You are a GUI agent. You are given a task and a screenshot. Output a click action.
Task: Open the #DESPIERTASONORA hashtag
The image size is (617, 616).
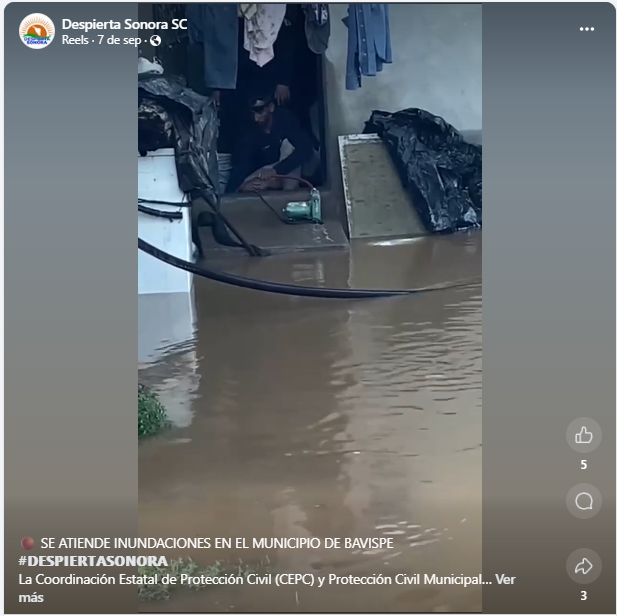[93, 561]
